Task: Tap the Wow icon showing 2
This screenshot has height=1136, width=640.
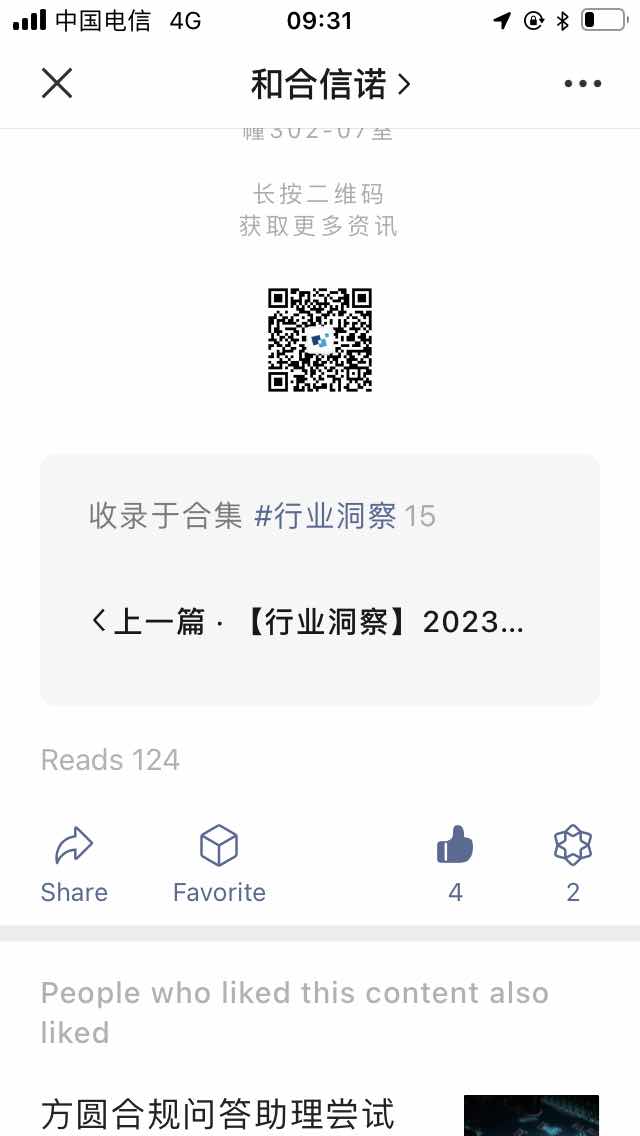Action: point(573,847)
